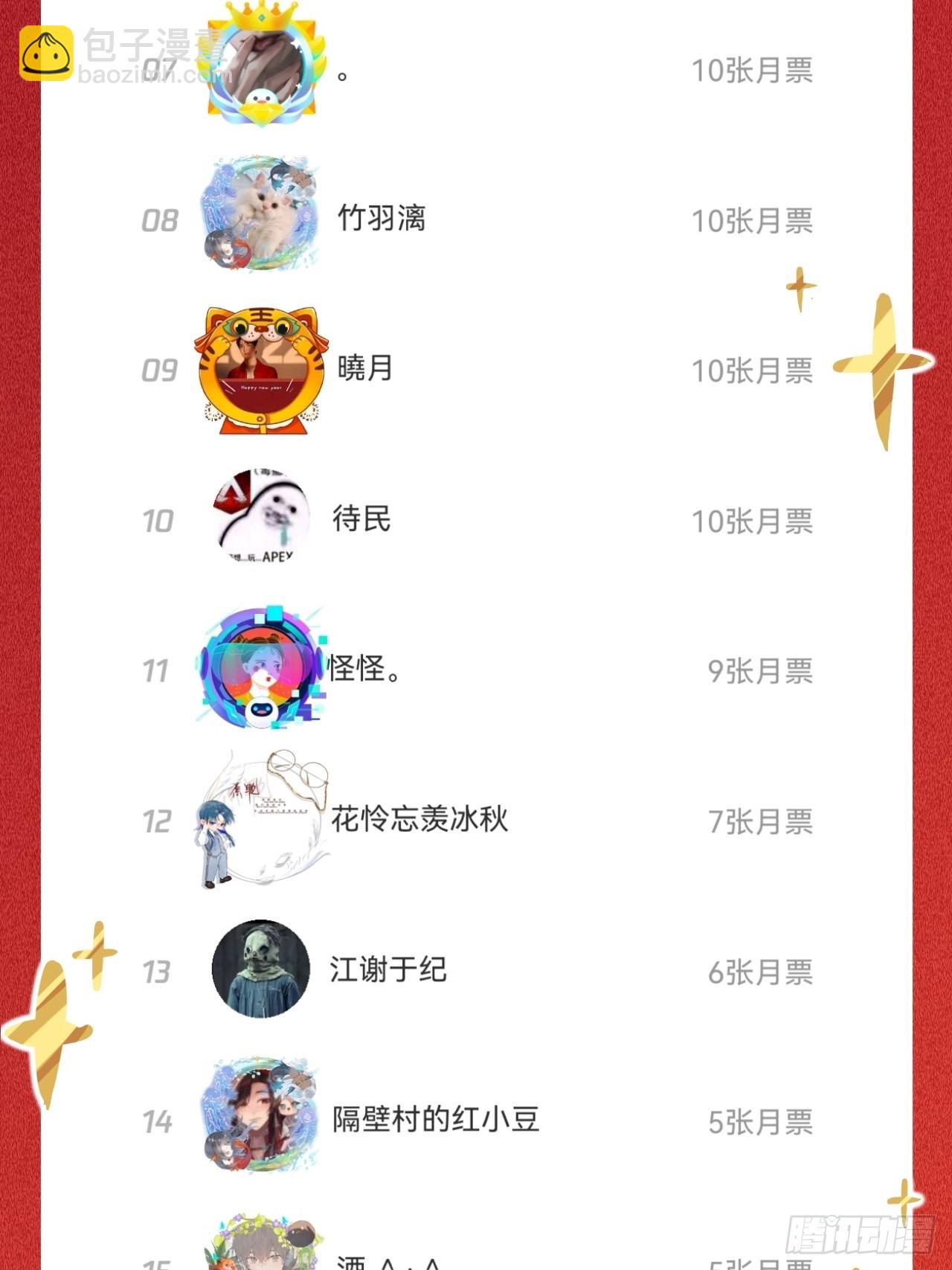Click the 7张月票 count for rank 12
952x1270 pixels.
click(x=759, y=823)
